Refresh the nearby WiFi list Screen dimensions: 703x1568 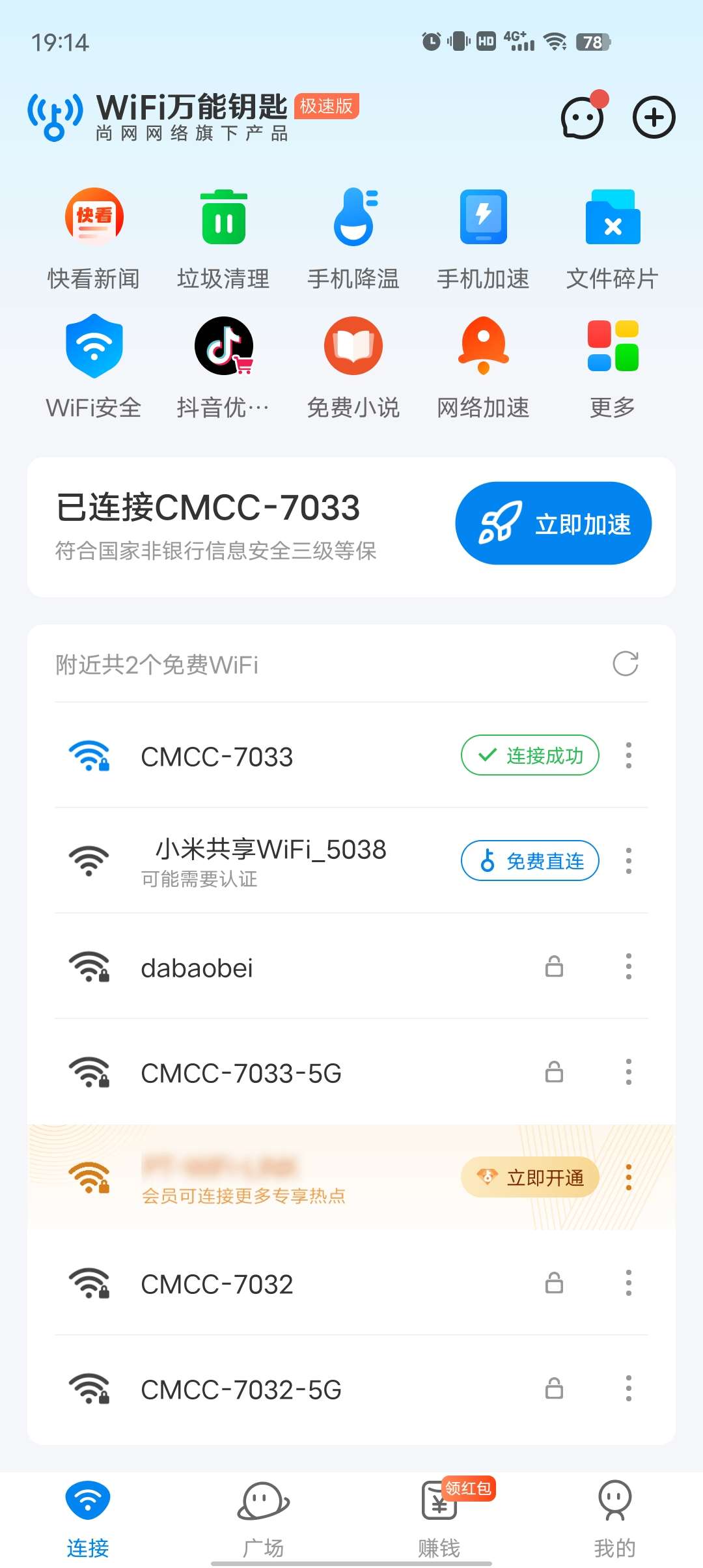626,664
